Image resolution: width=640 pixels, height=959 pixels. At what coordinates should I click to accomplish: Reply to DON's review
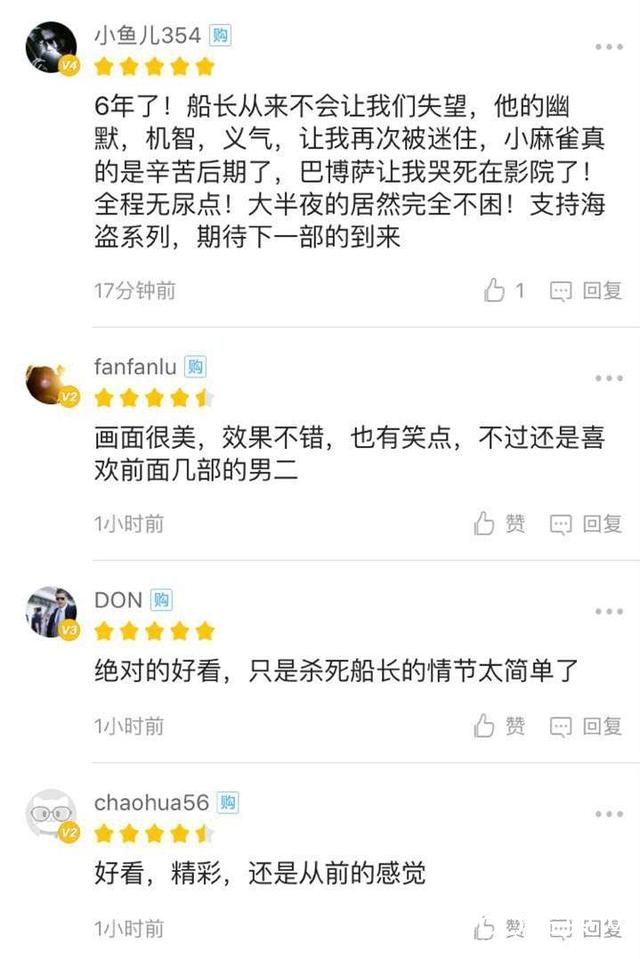click(x=586, y=726)
